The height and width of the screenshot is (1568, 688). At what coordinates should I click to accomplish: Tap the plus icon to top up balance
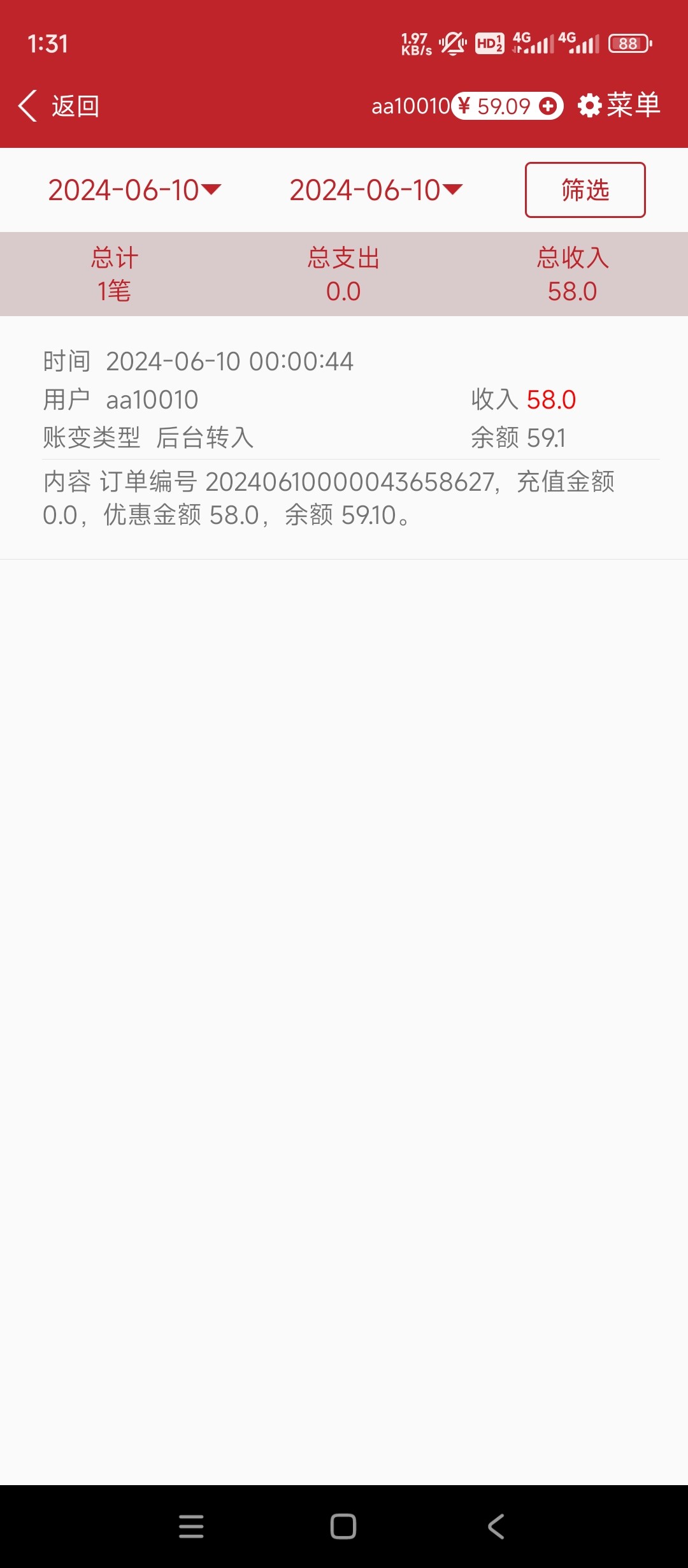tap(547, 106)
